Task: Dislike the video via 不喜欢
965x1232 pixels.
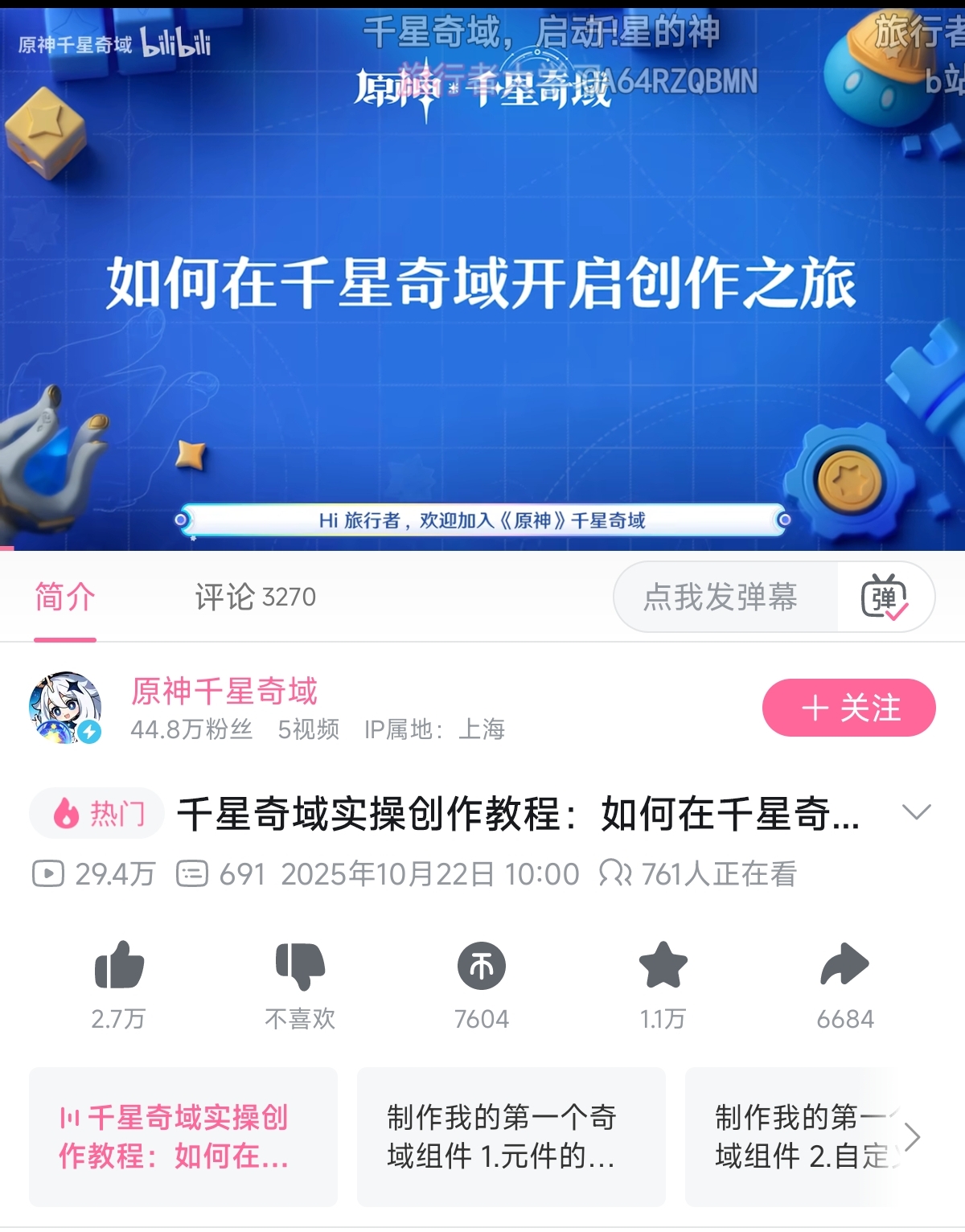Action: click(300, 965)
